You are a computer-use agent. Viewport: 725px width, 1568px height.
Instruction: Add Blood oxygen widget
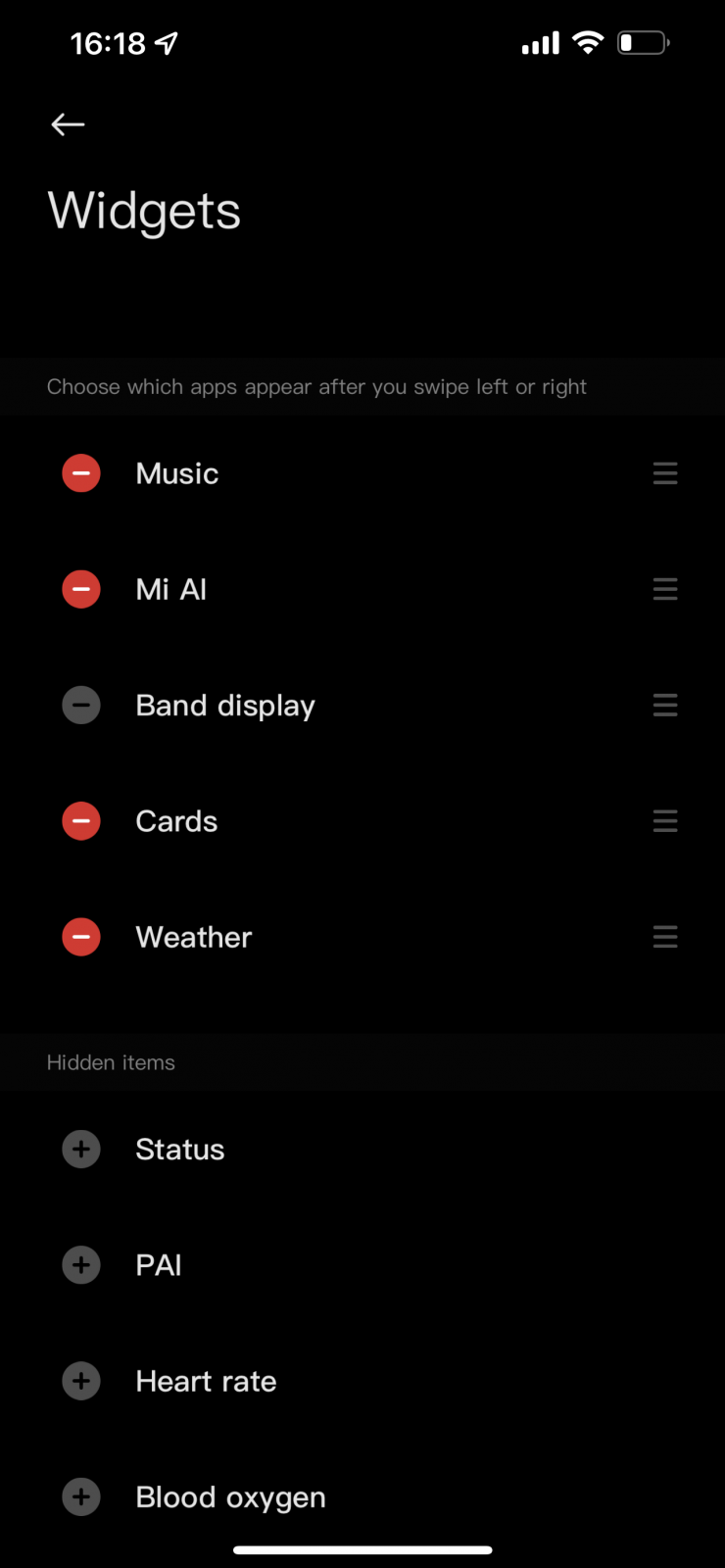(x=81, y=1497)
